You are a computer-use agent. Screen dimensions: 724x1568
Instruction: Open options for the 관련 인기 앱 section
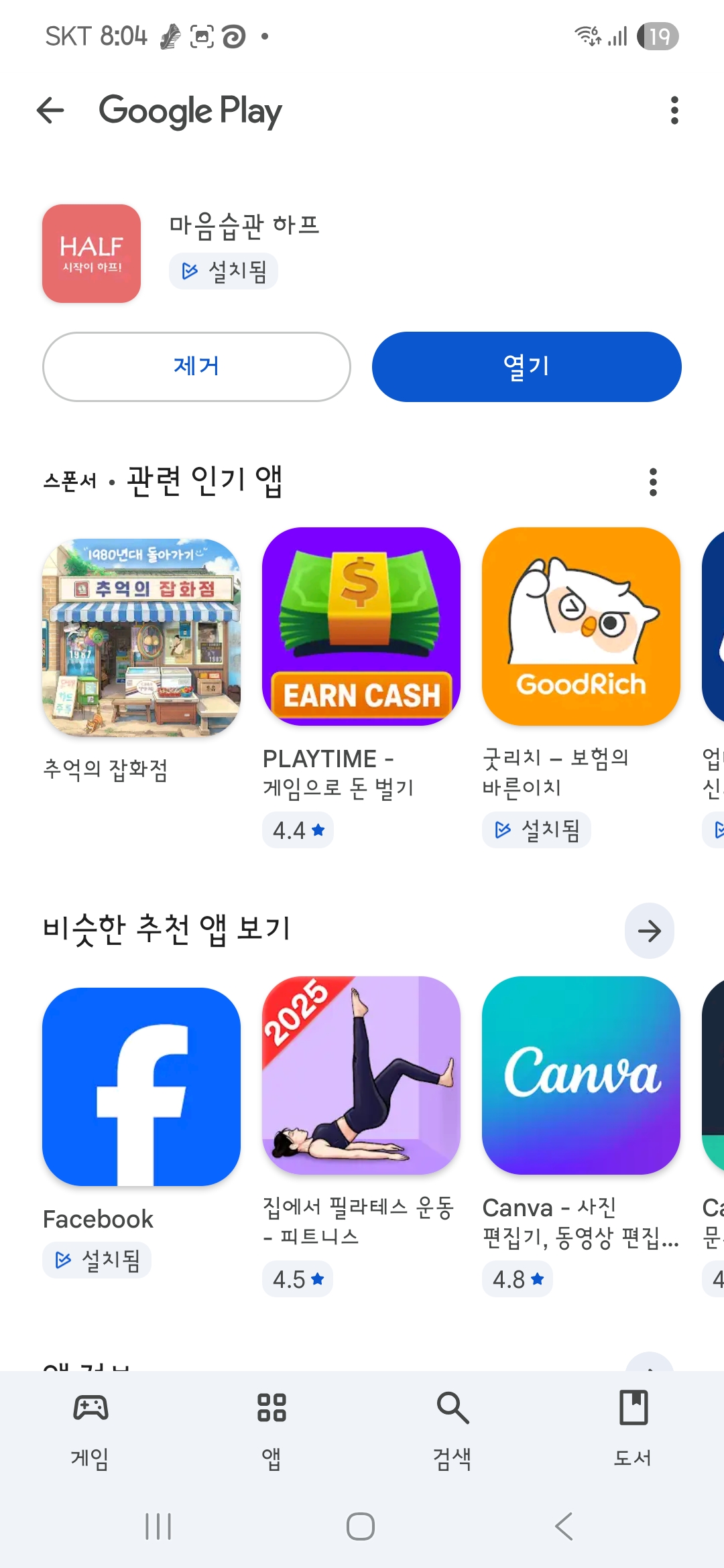pos(653,482)
